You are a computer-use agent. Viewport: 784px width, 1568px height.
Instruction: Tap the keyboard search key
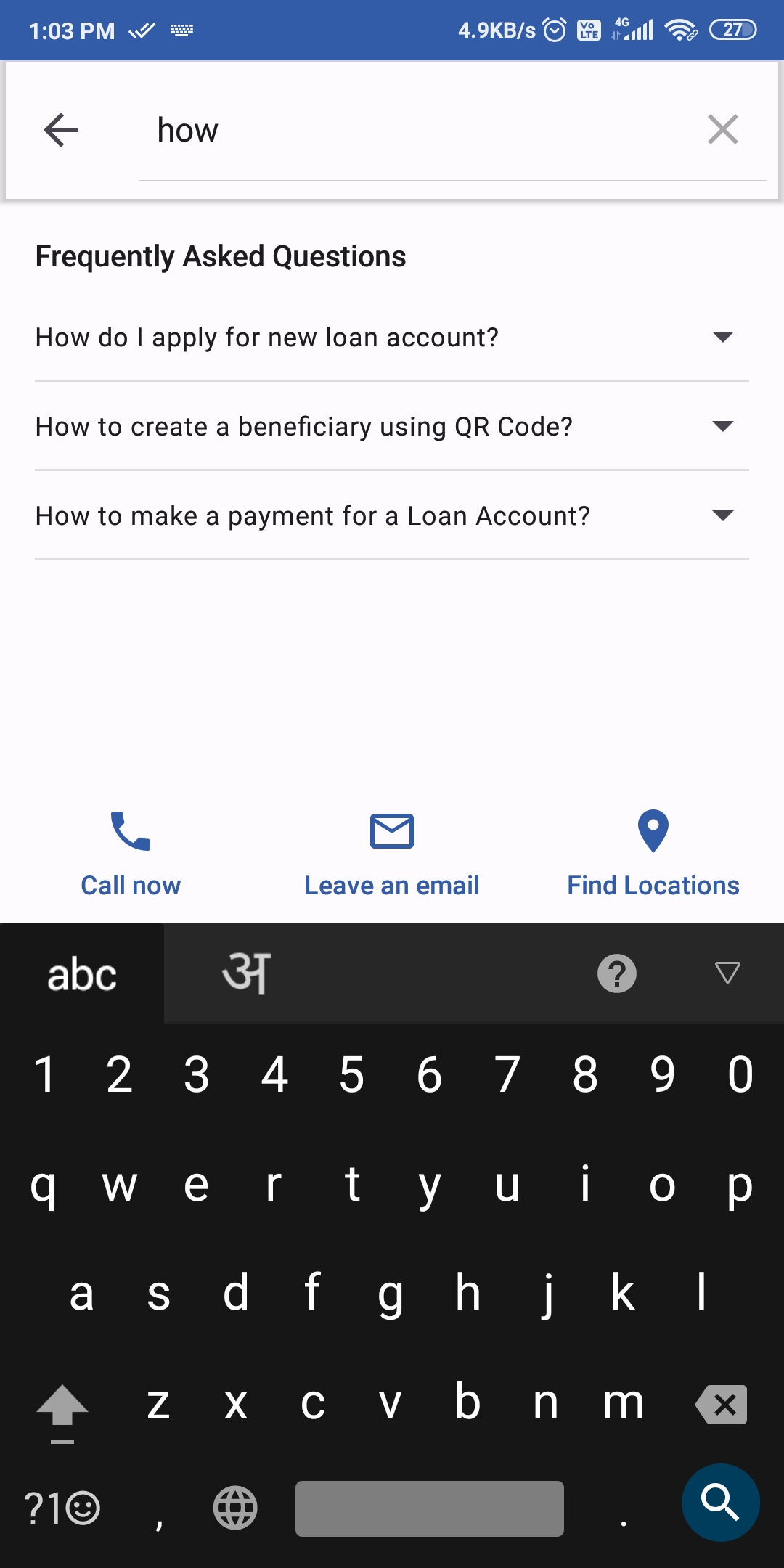(x=720, y=1503)
